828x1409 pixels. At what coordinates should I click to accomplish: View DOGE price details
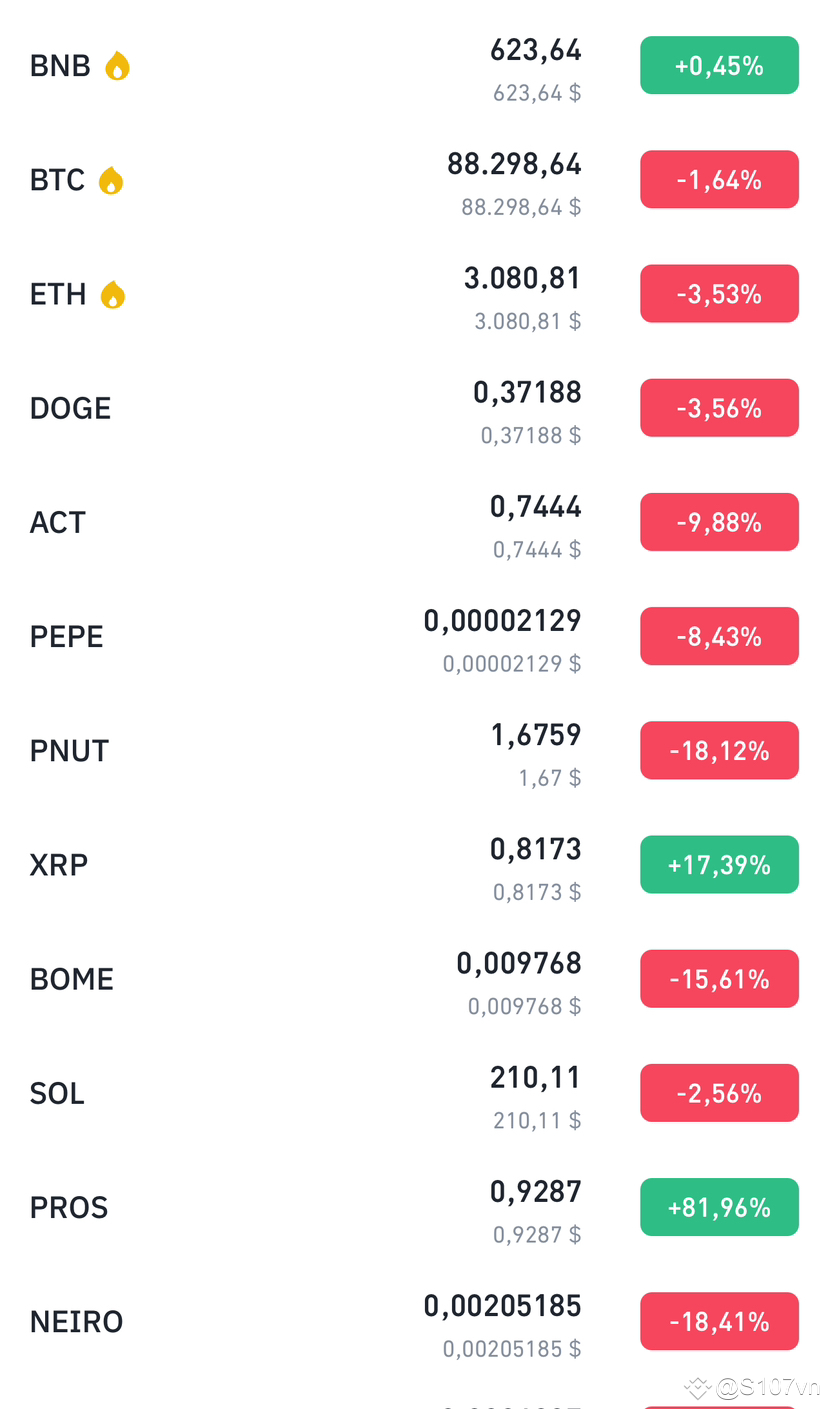coord(414,408)
